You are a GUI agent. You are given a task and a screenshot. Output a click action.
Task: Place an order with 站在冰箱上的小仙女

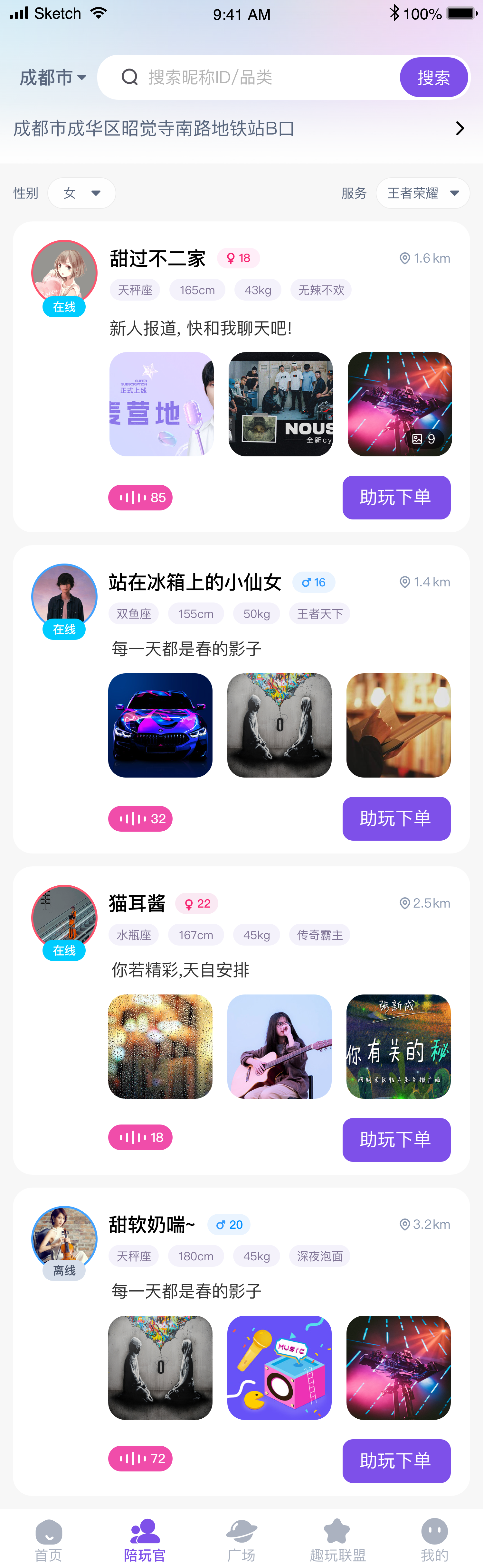click(x=396, y=819)
